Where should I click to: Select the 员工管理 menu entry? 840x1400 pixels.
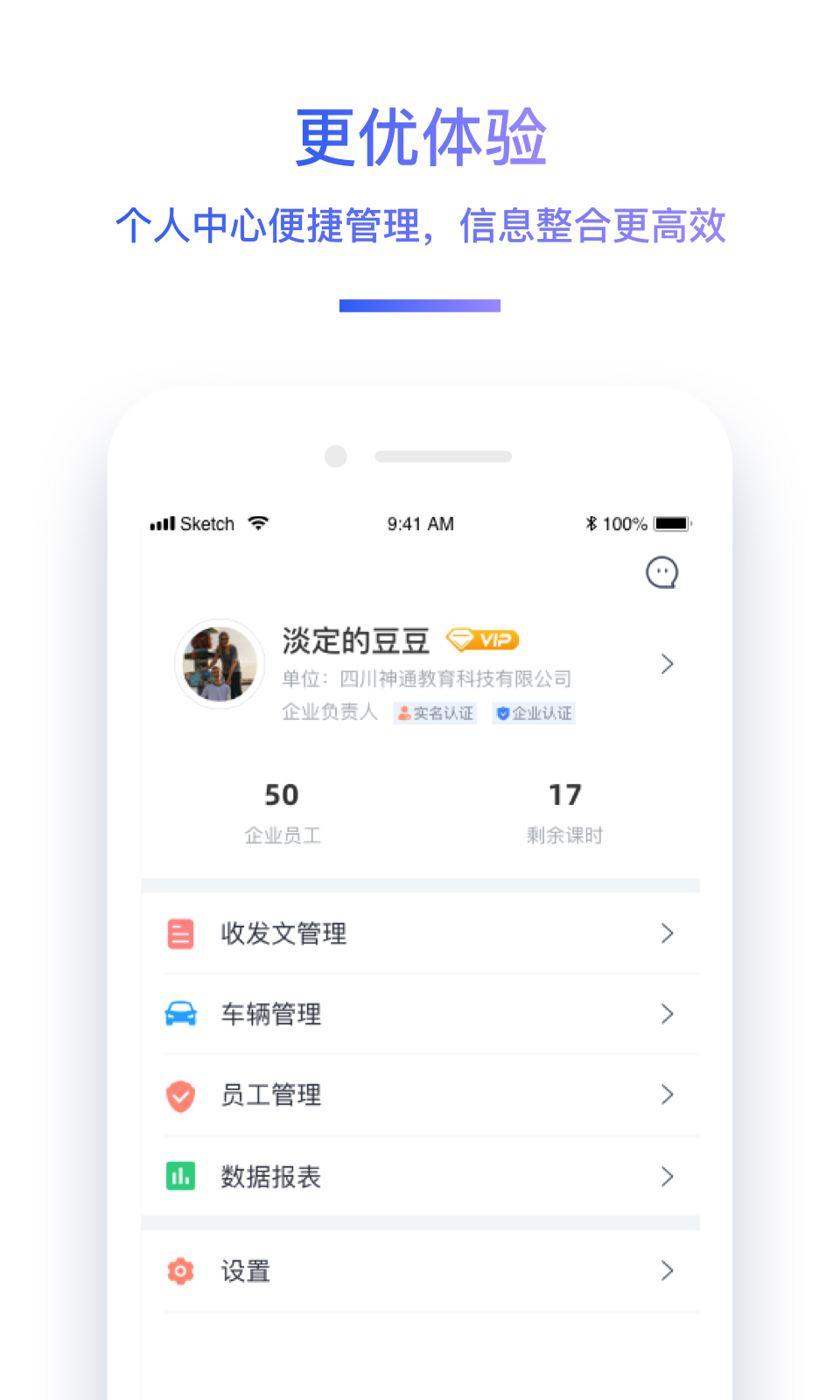click(x=270, y=1095)
